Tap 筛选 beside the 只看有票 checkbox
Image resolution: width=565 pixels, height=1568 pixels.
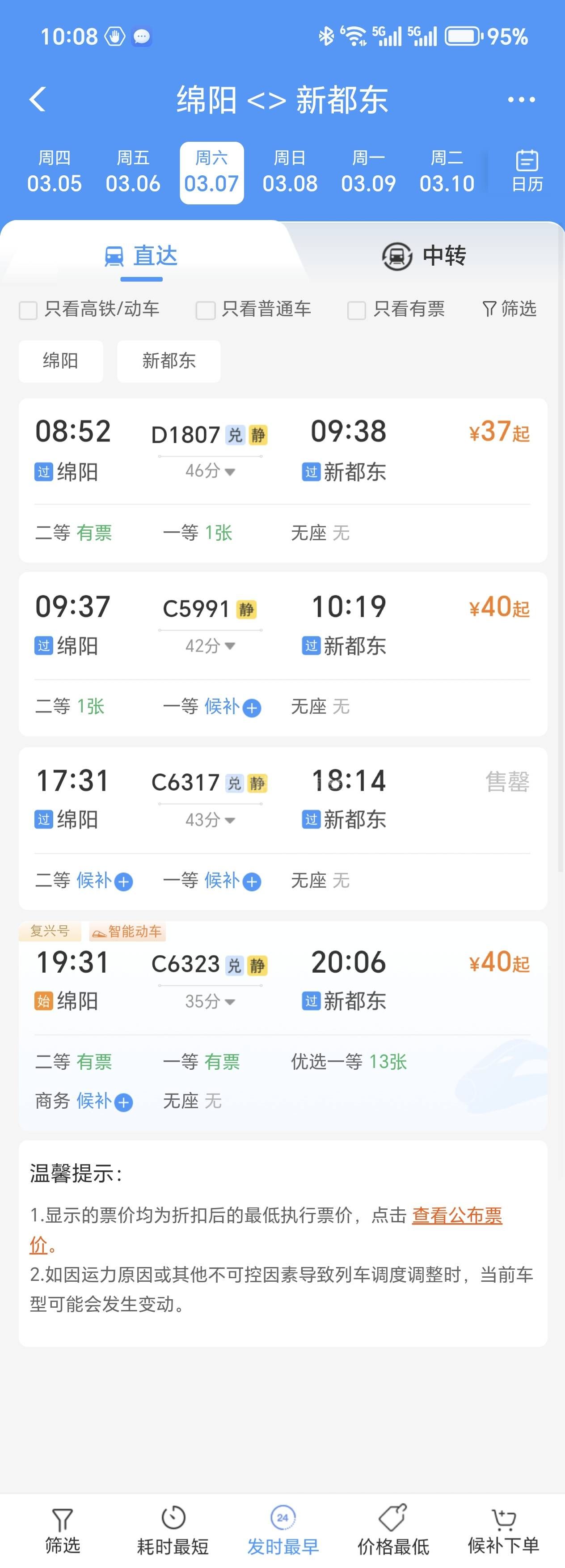click(x=510, y=309)
